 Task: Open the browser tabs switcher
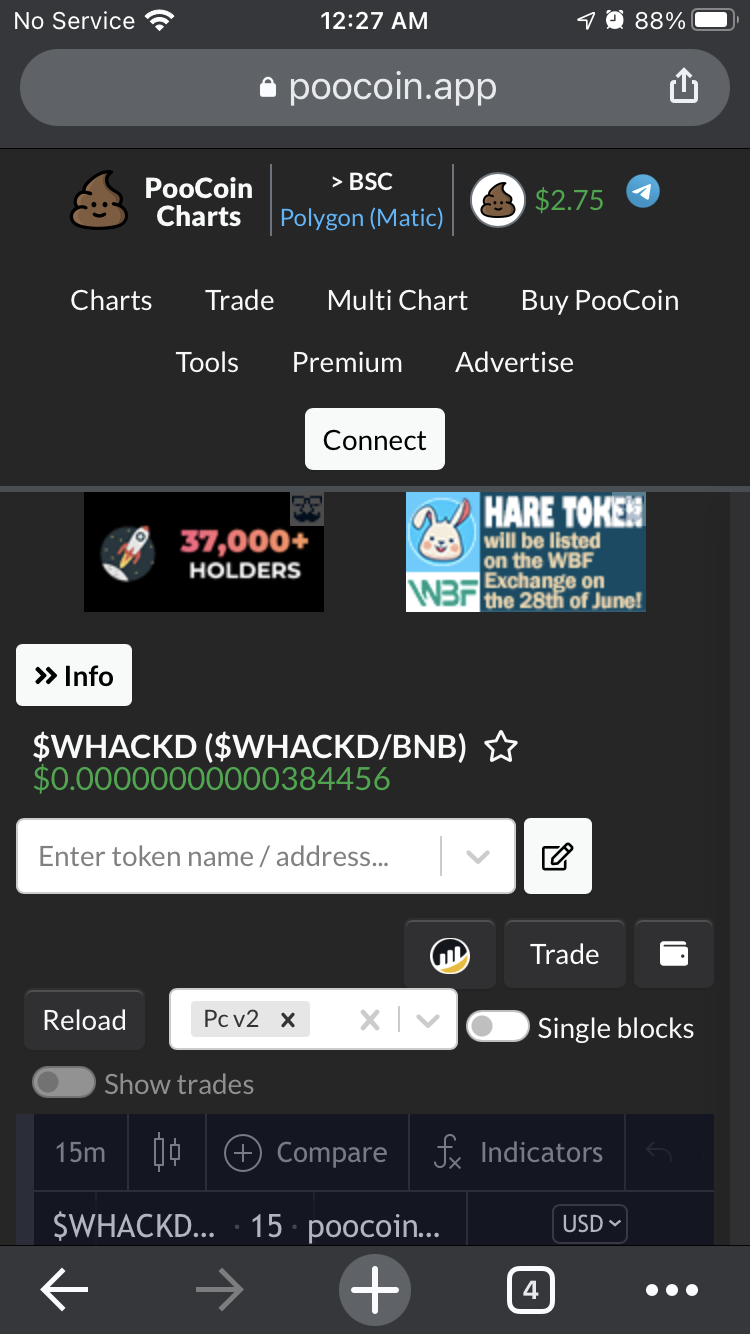tap(531, 1291)
